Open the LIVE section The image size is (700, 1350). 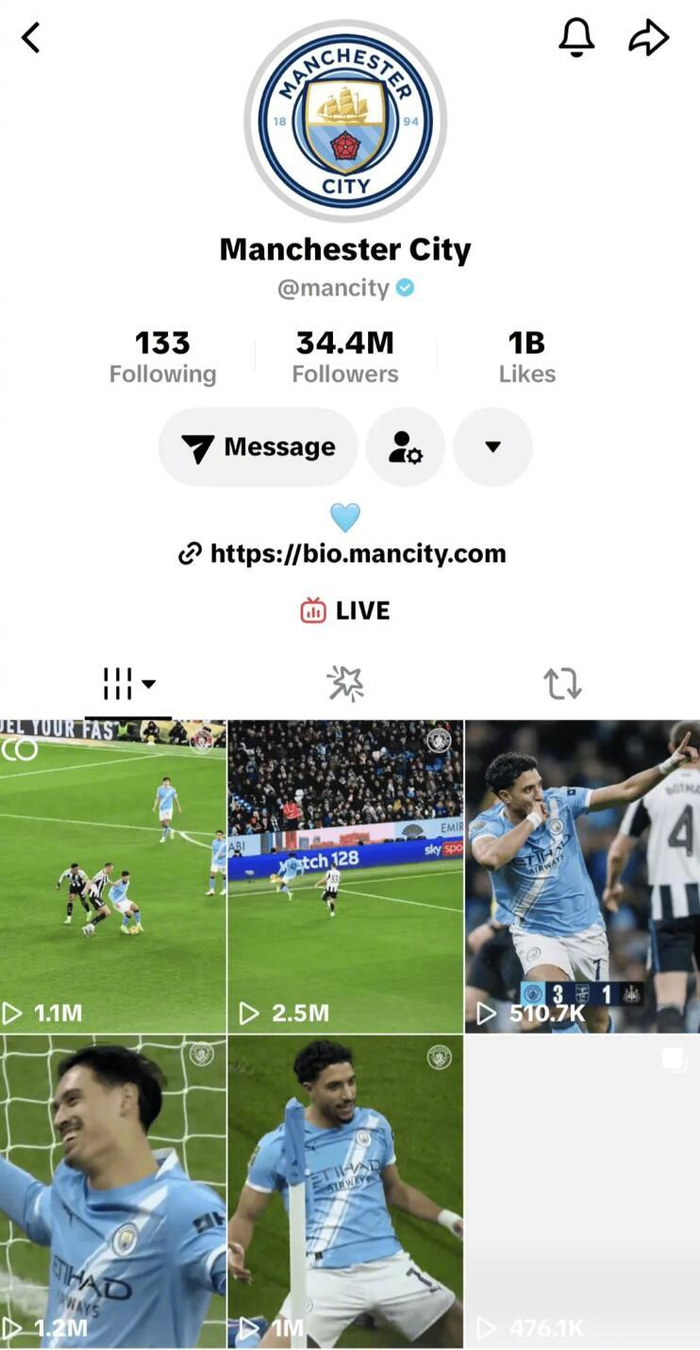click(x=345, y=611)
